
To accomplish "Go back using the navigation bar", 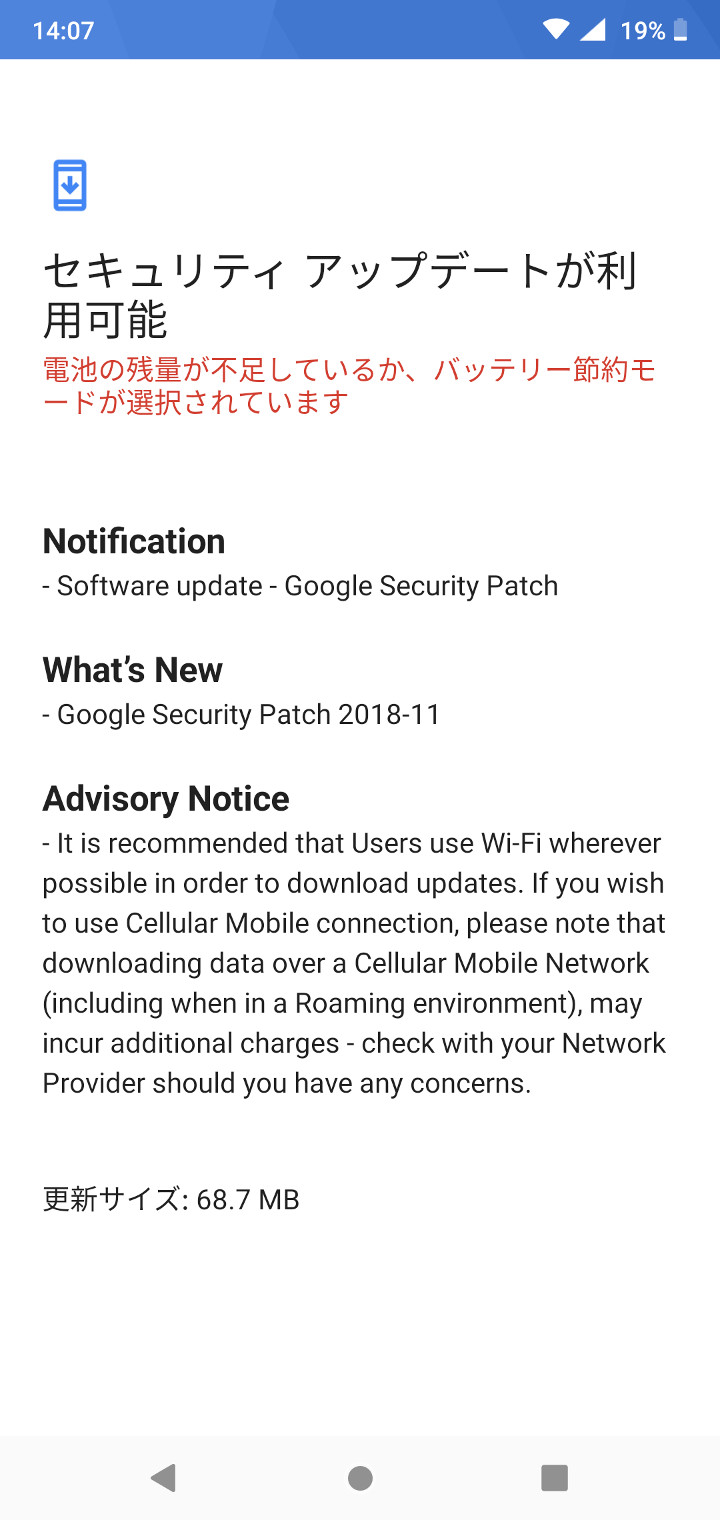I will click(163, 1477).
